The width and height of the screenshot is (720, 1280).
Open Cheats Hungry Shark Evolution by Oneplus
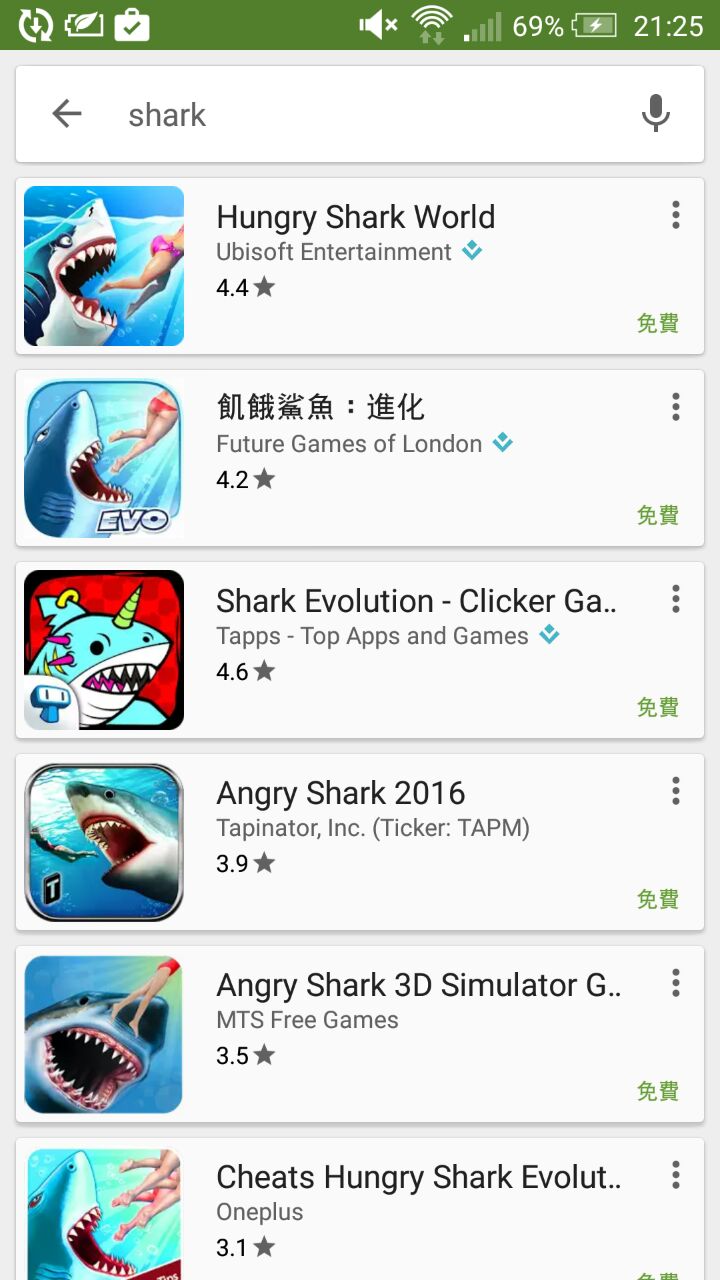[x=418, y=1177]
